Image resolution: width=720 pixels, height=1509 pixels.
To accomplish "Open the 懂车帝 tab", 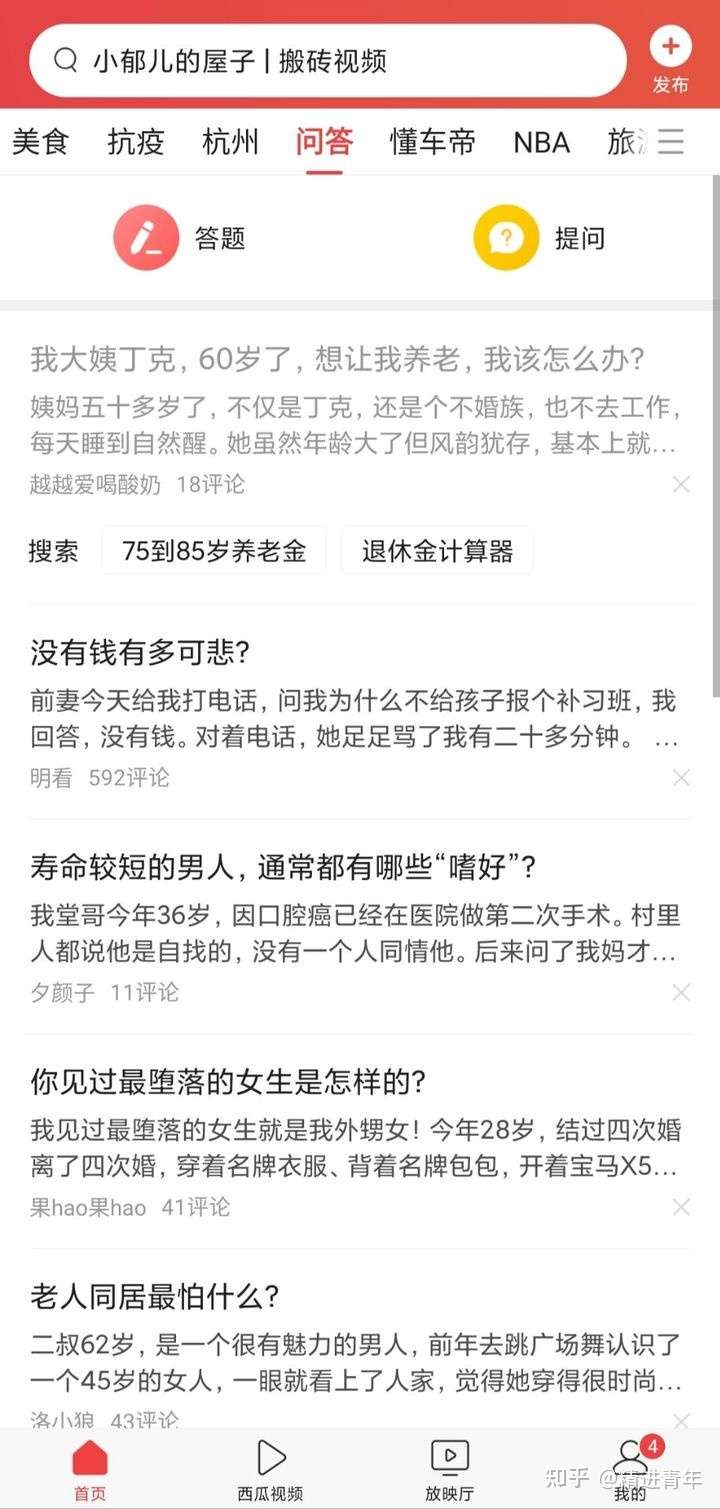I will (x=432, y=142).
